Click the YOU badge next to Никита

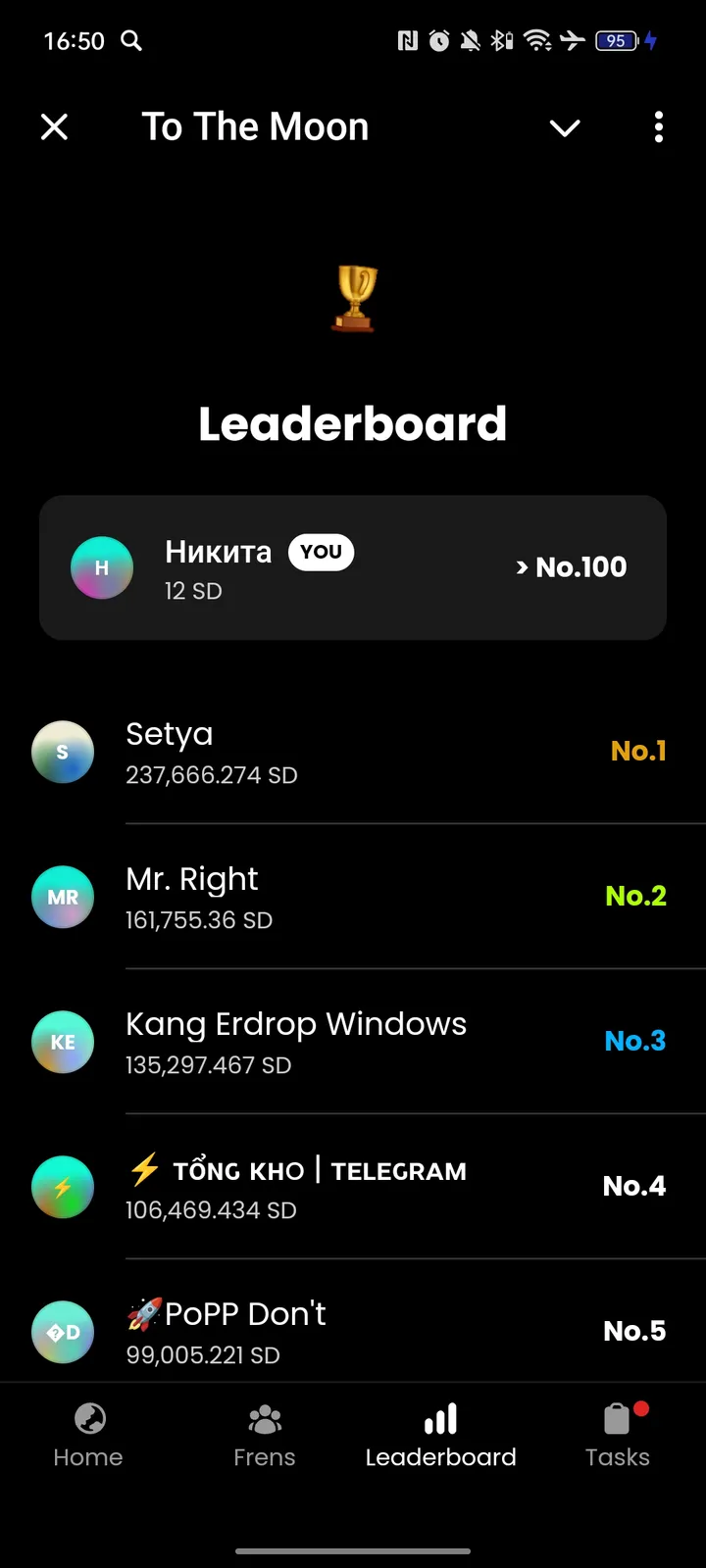pos(321,552)
